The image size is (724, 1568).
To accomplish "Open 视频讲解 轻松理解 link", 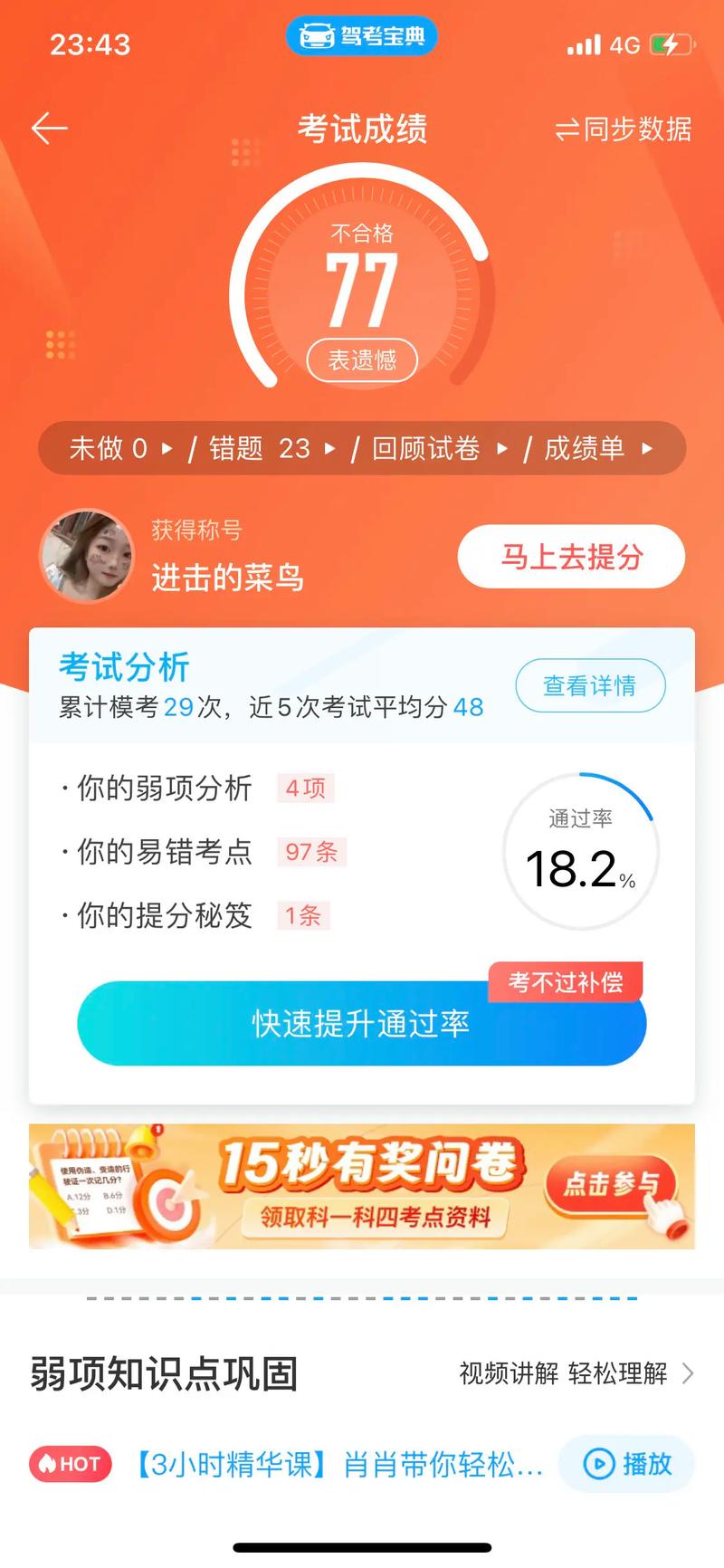I will coord(576,1373).
